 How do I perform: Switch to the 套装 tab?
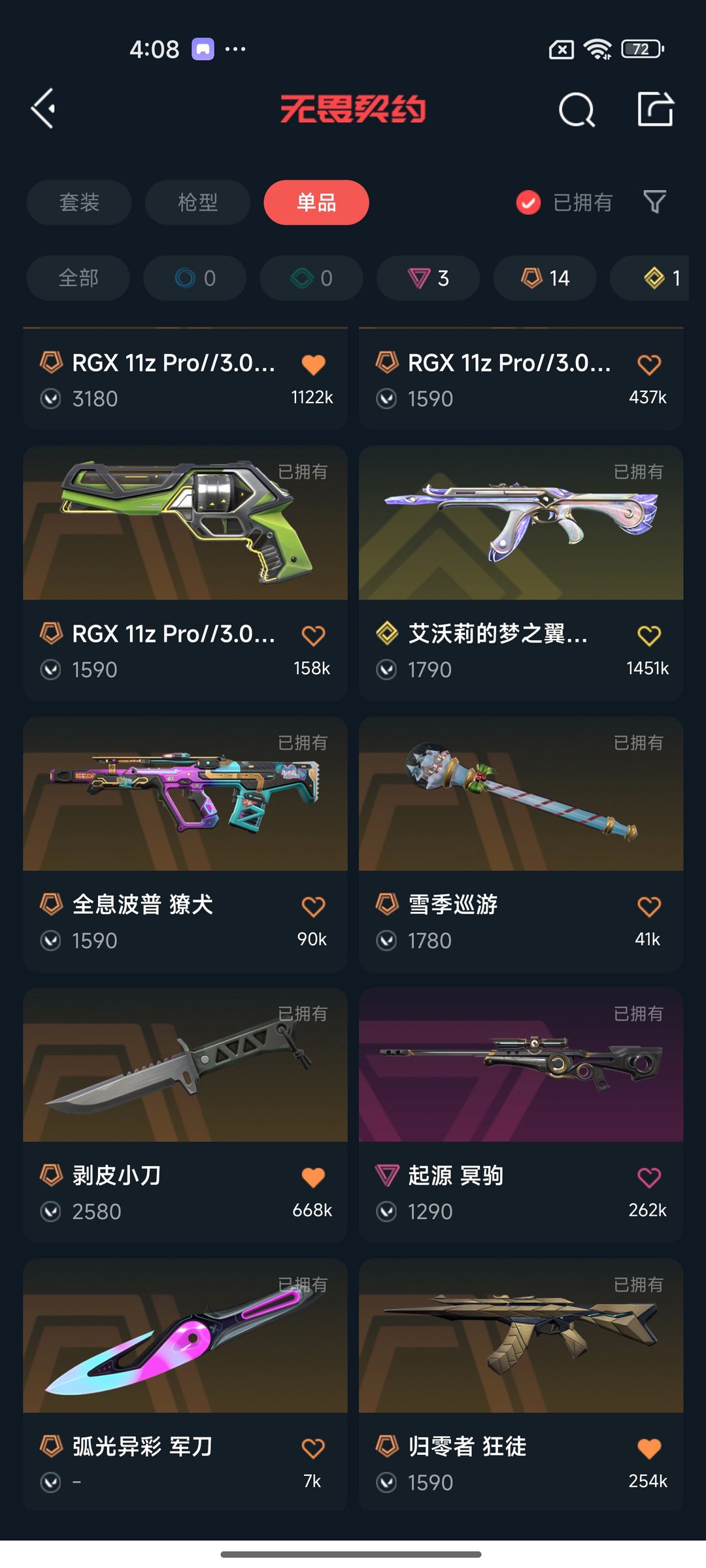click(x=78, y=203)
